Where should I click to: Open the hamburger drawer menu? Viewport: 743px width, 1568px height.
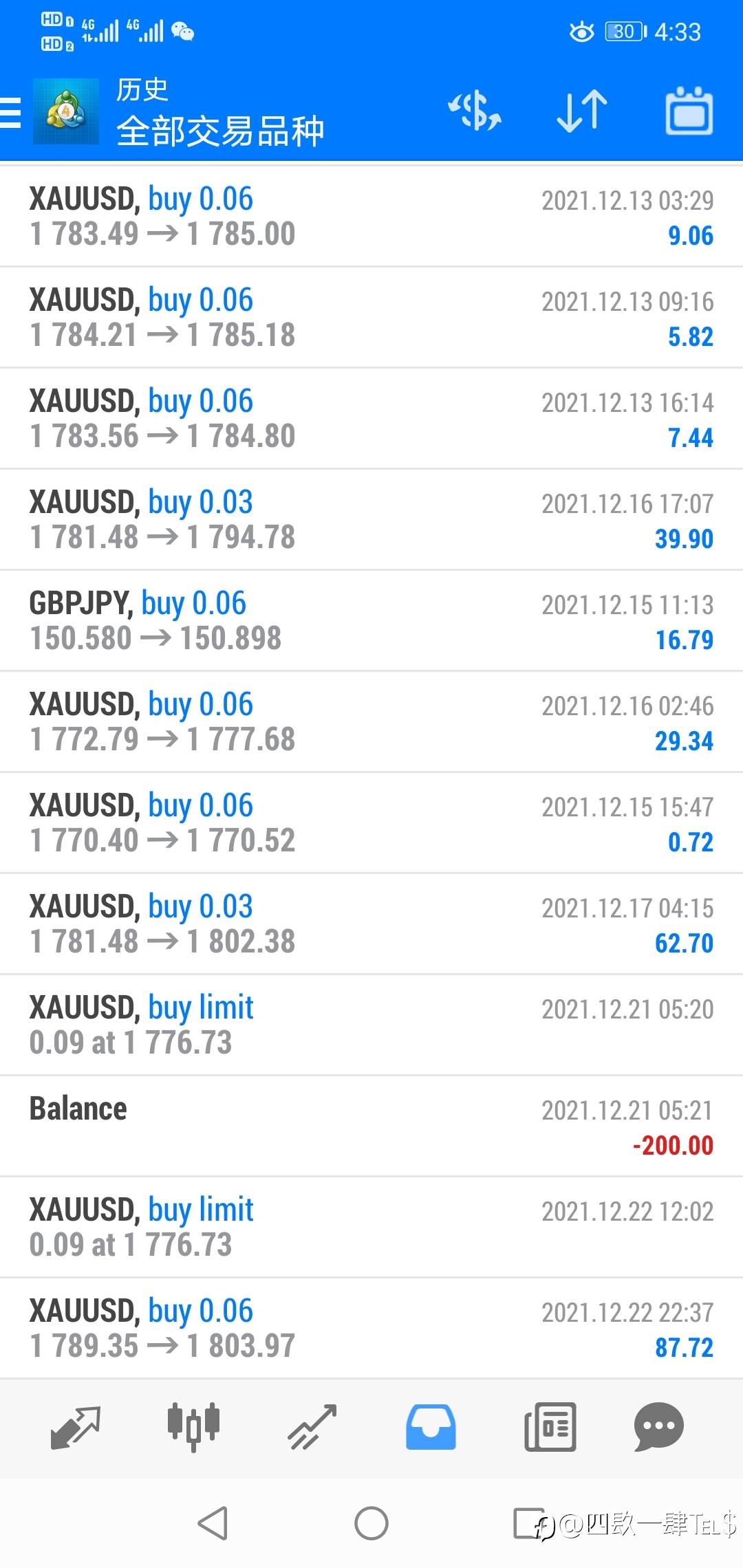[x=10, y=112]
